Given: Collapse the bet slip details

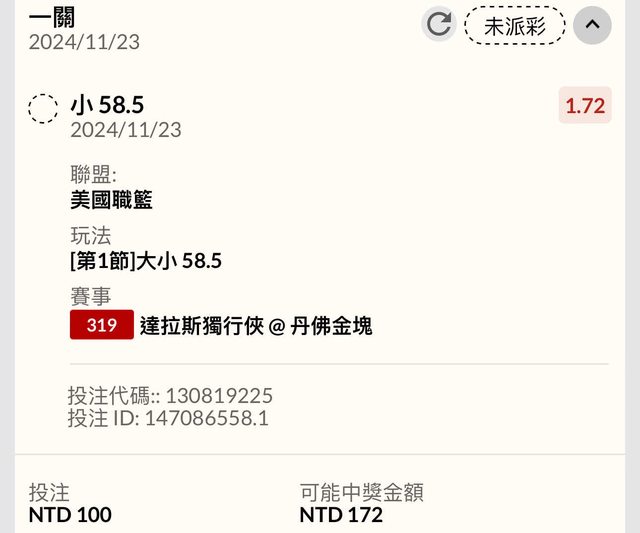Looking at the screenshot, I should pos(591,25).
